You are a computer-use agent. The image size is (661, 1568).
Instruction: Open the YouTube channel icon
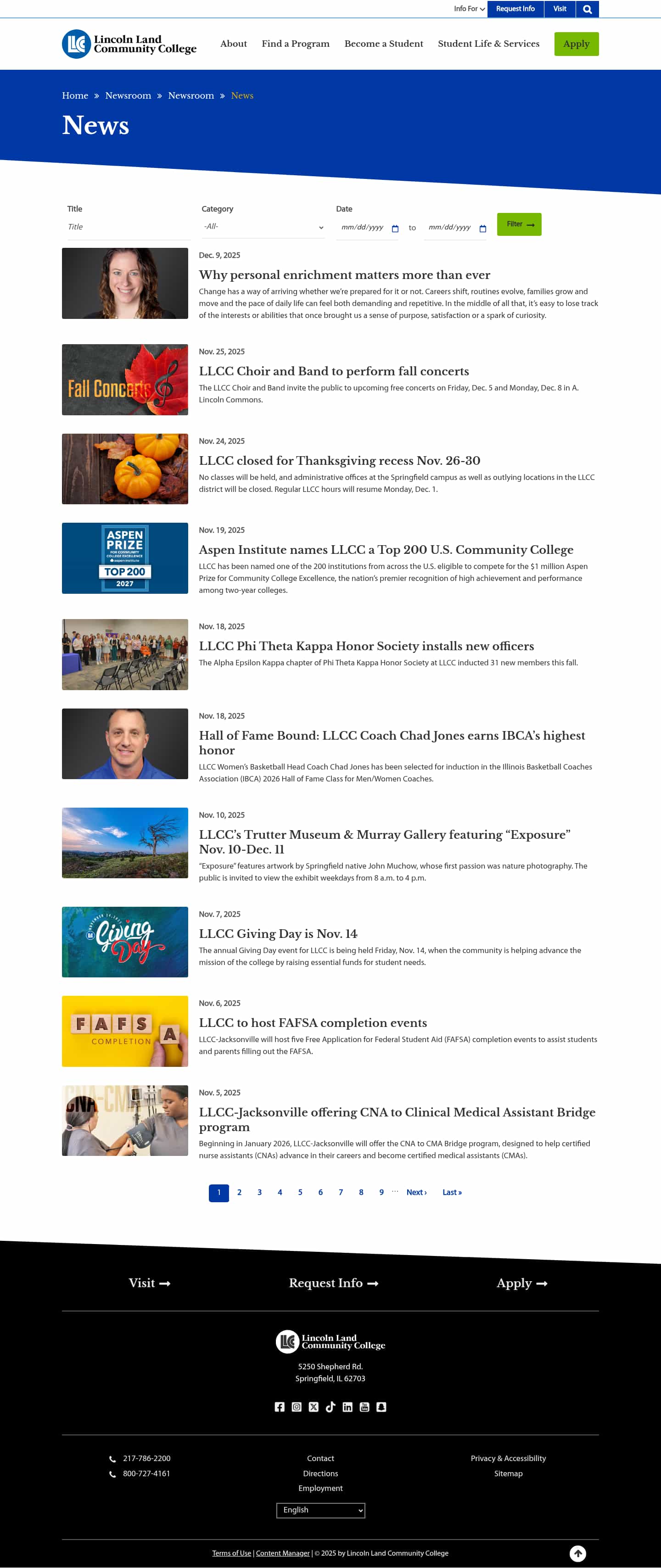coord(364,1407)
